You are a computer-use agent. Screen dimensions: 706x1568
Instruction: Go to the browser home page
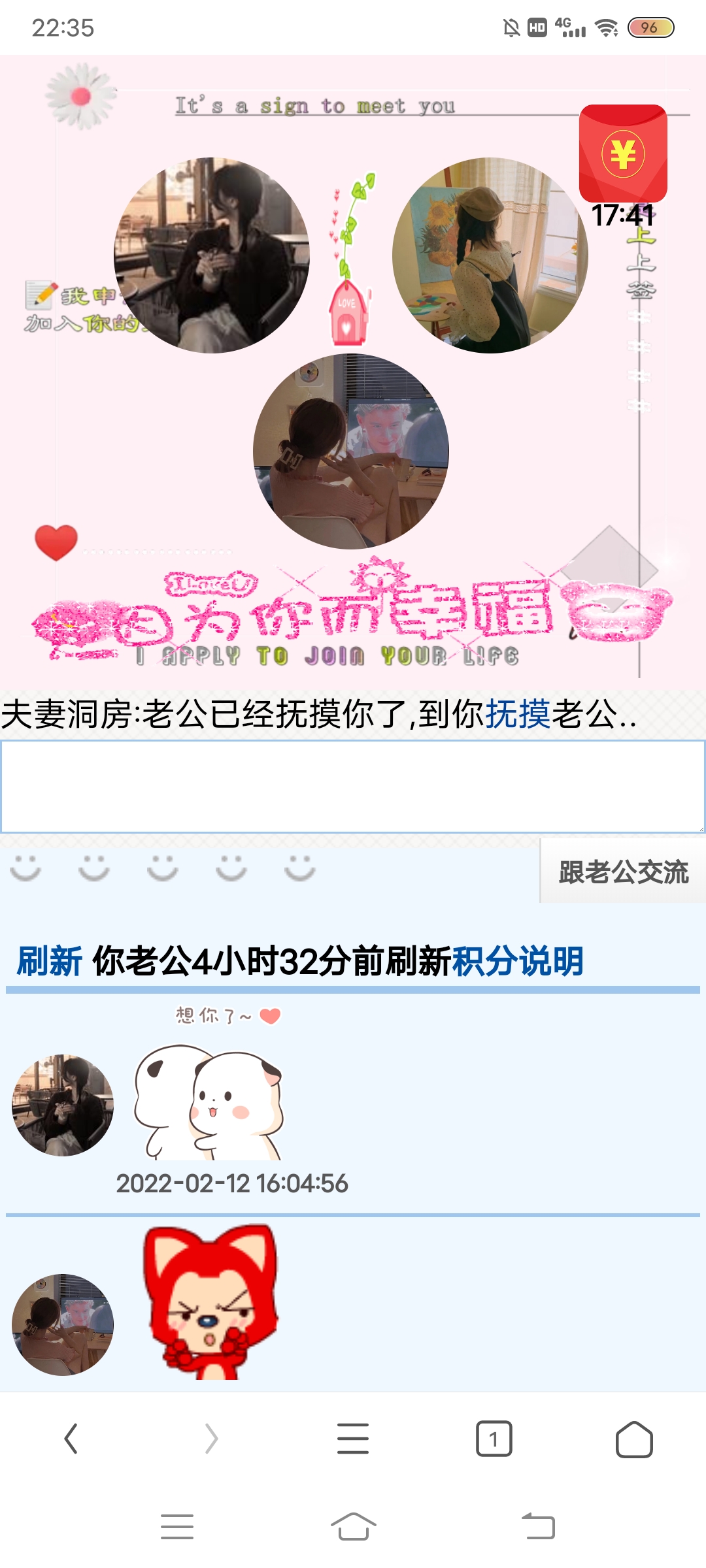634,1439
